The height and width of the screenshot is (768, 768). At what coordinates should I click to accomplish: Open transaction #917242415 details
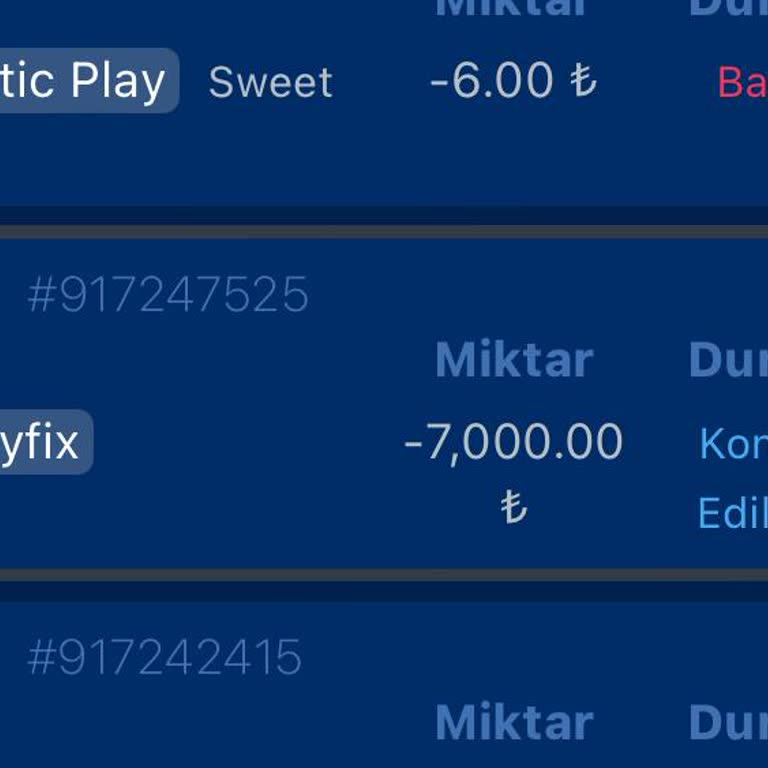point(165,658)
